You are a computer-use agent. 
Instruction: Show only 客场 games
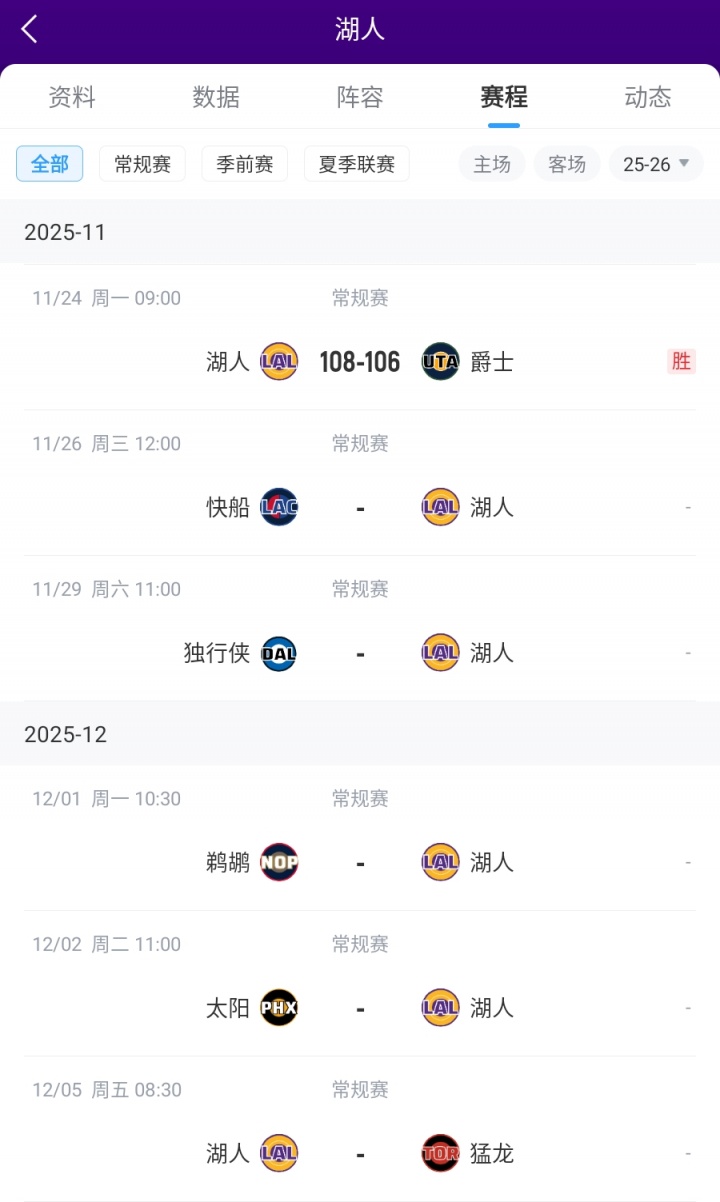point(567,164)
